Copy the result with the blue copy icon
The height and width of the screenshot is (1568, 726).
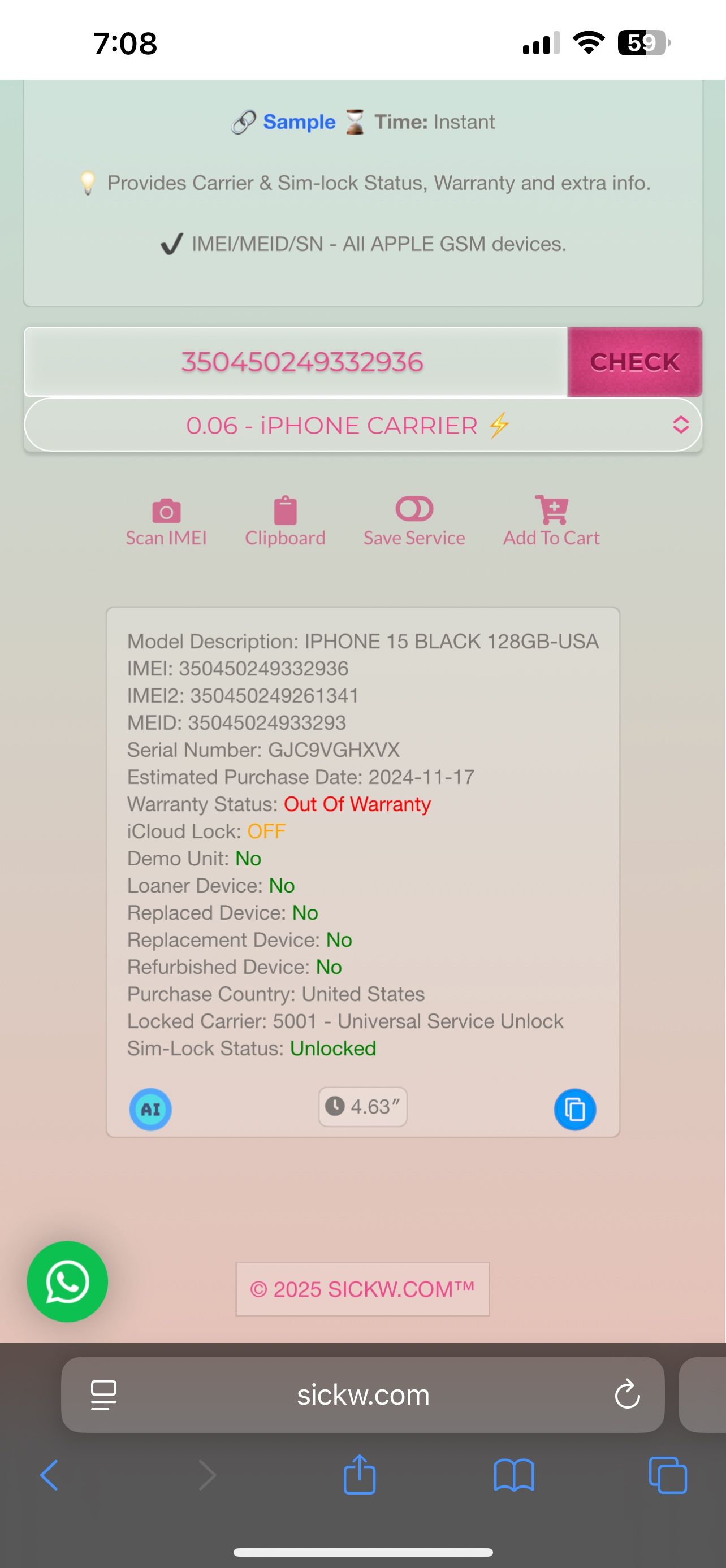(x=574, y=1109)
